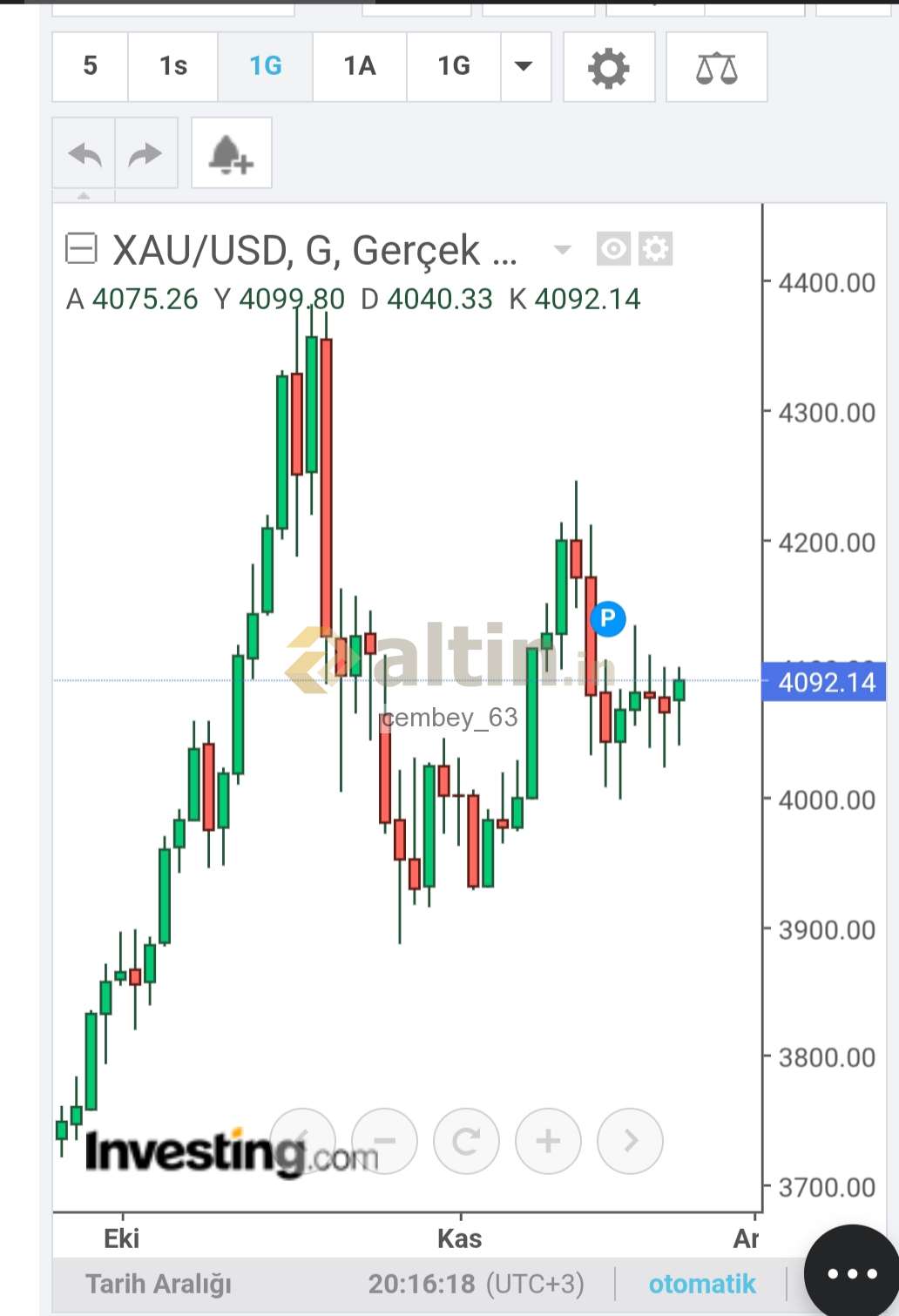Move chart to the right

(x=630, y=1141)
